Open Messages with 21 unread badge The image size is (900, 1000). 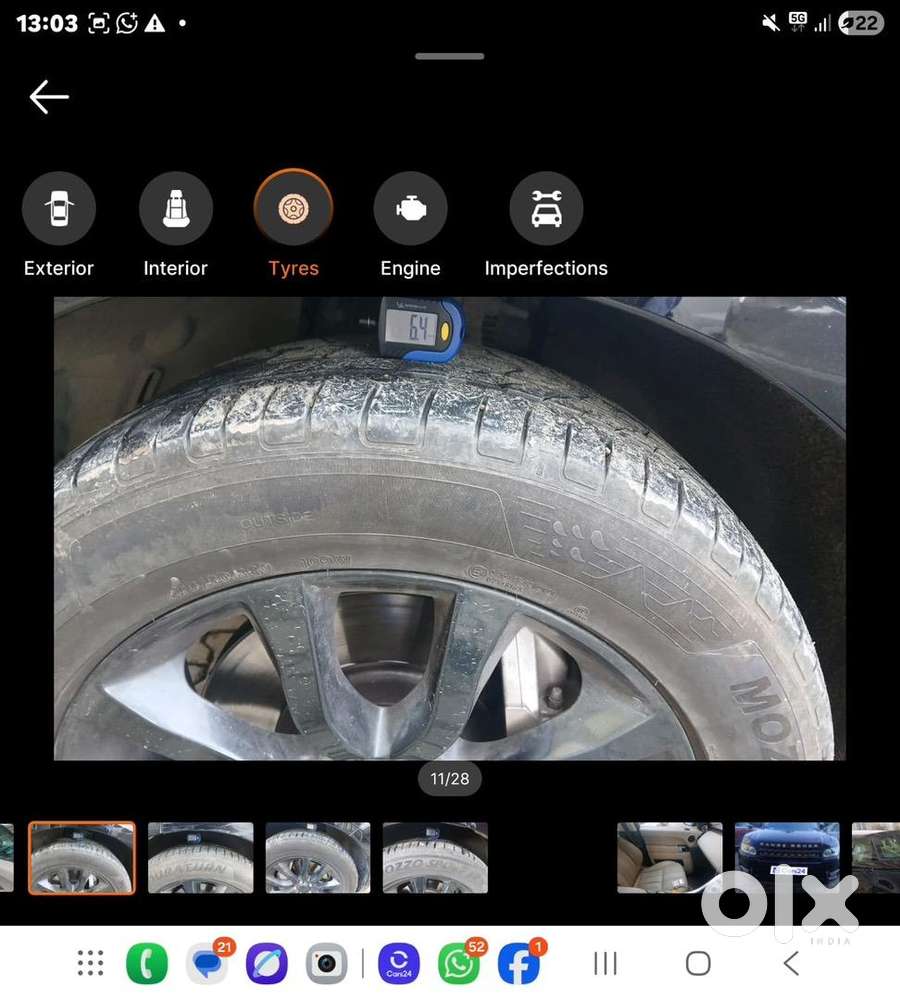(206, 964)
